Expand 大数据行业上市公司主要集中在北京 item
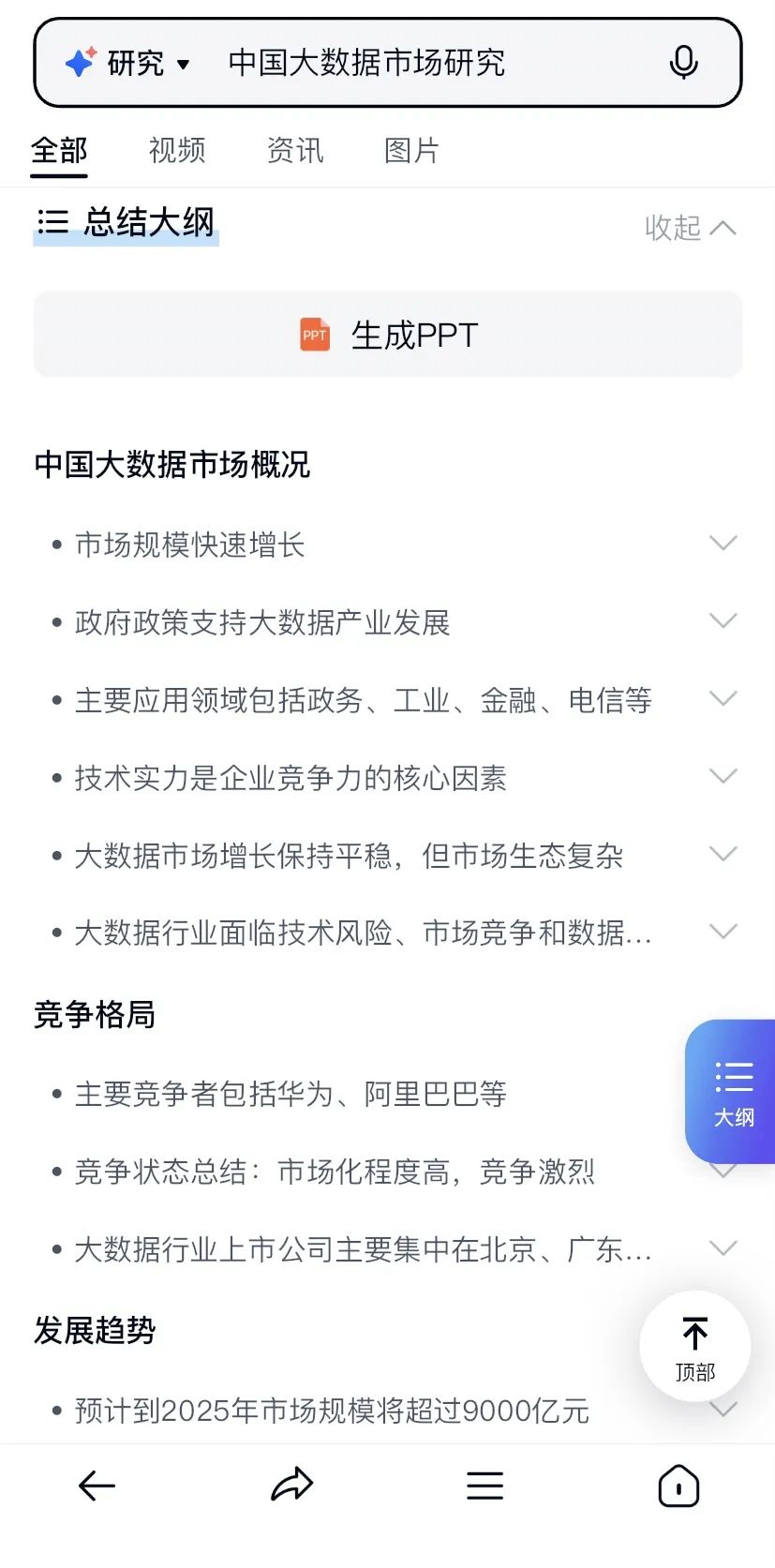Viewport: 775px width, 1568px height. pos(723,1248)
